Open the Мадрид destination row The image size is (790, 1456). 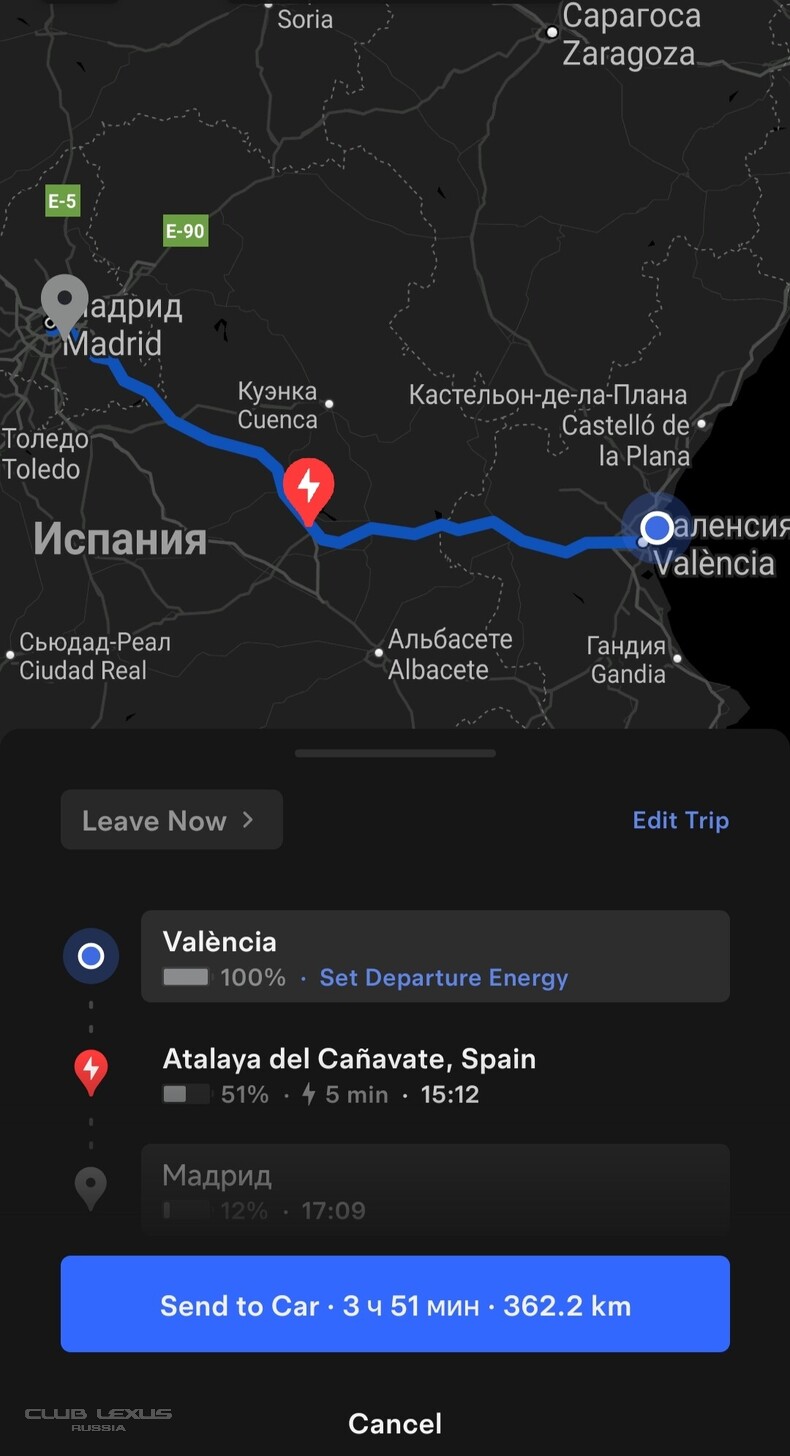pos(435,1190)
